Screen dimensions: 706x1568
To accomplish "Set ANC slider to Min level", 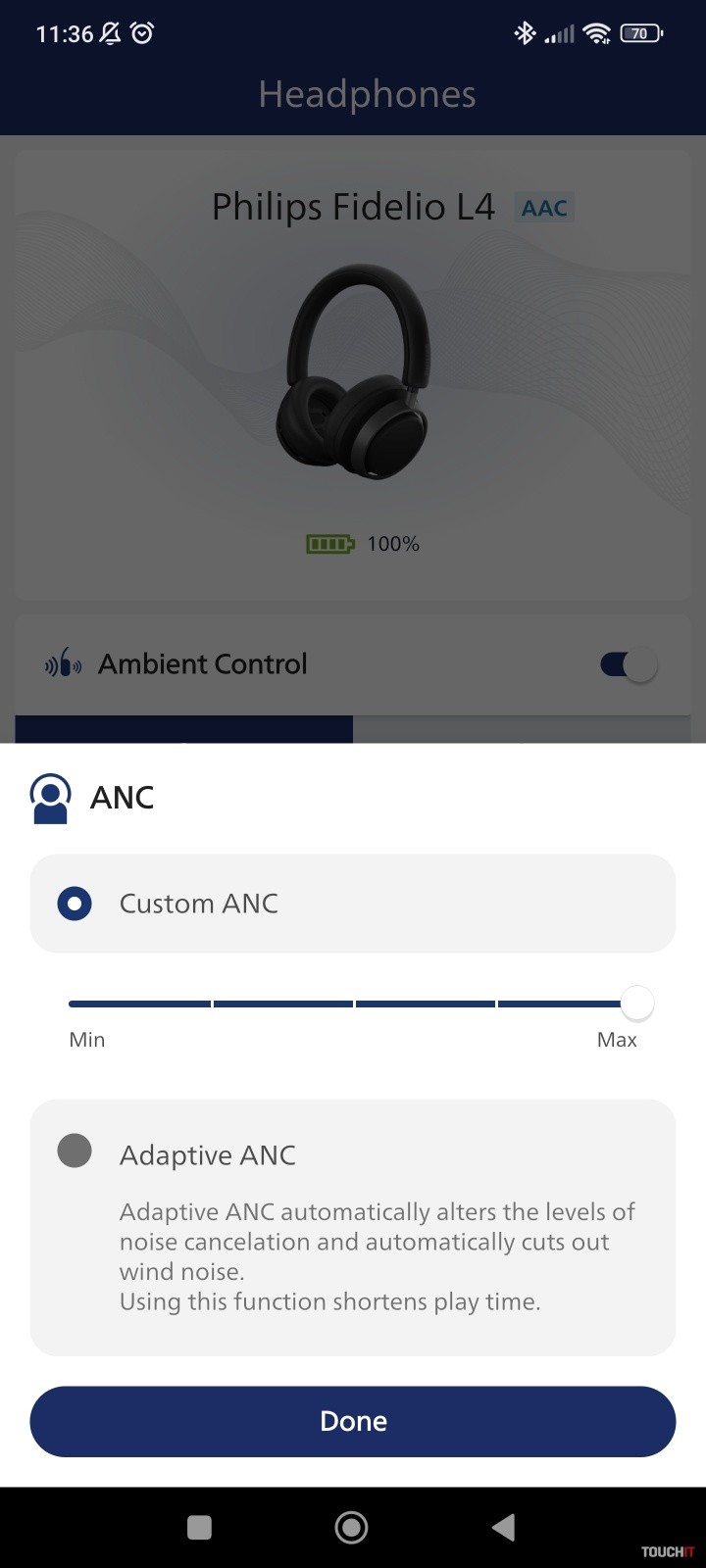I will coord(73,1004).
